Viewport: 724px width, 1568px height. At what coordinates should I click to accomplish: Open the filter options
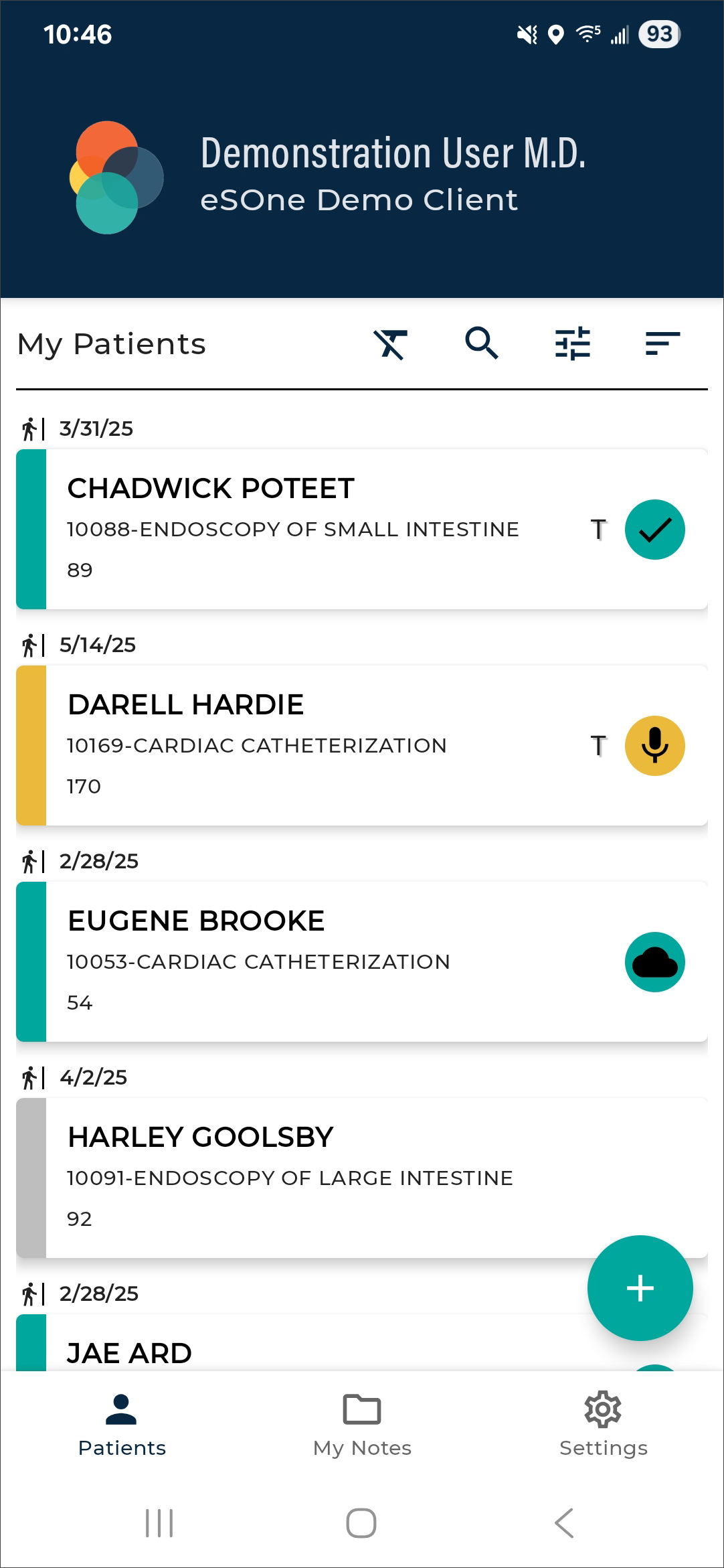(573, 344)
